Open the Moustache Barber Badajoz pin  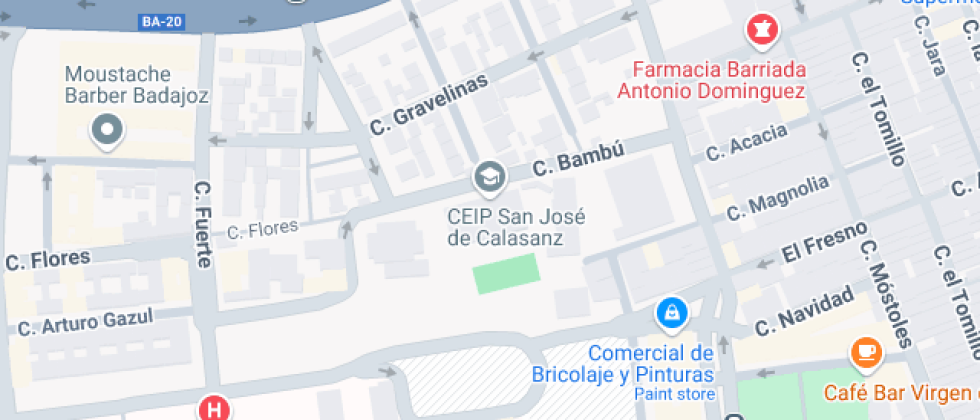(106, 130)
